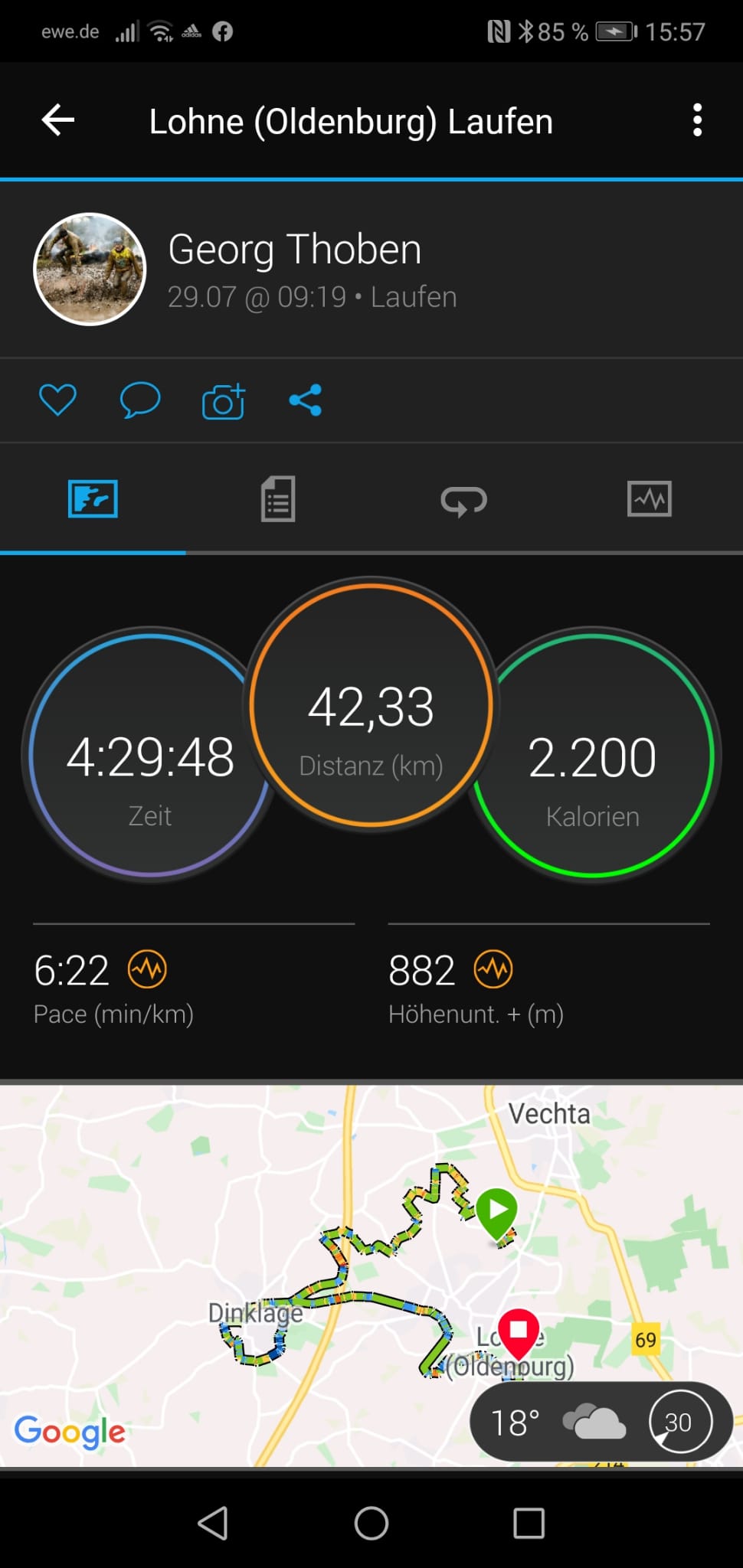The image size is (743, 1568).
Task: Tap the system home button
Action: (x=371, y=1523)
